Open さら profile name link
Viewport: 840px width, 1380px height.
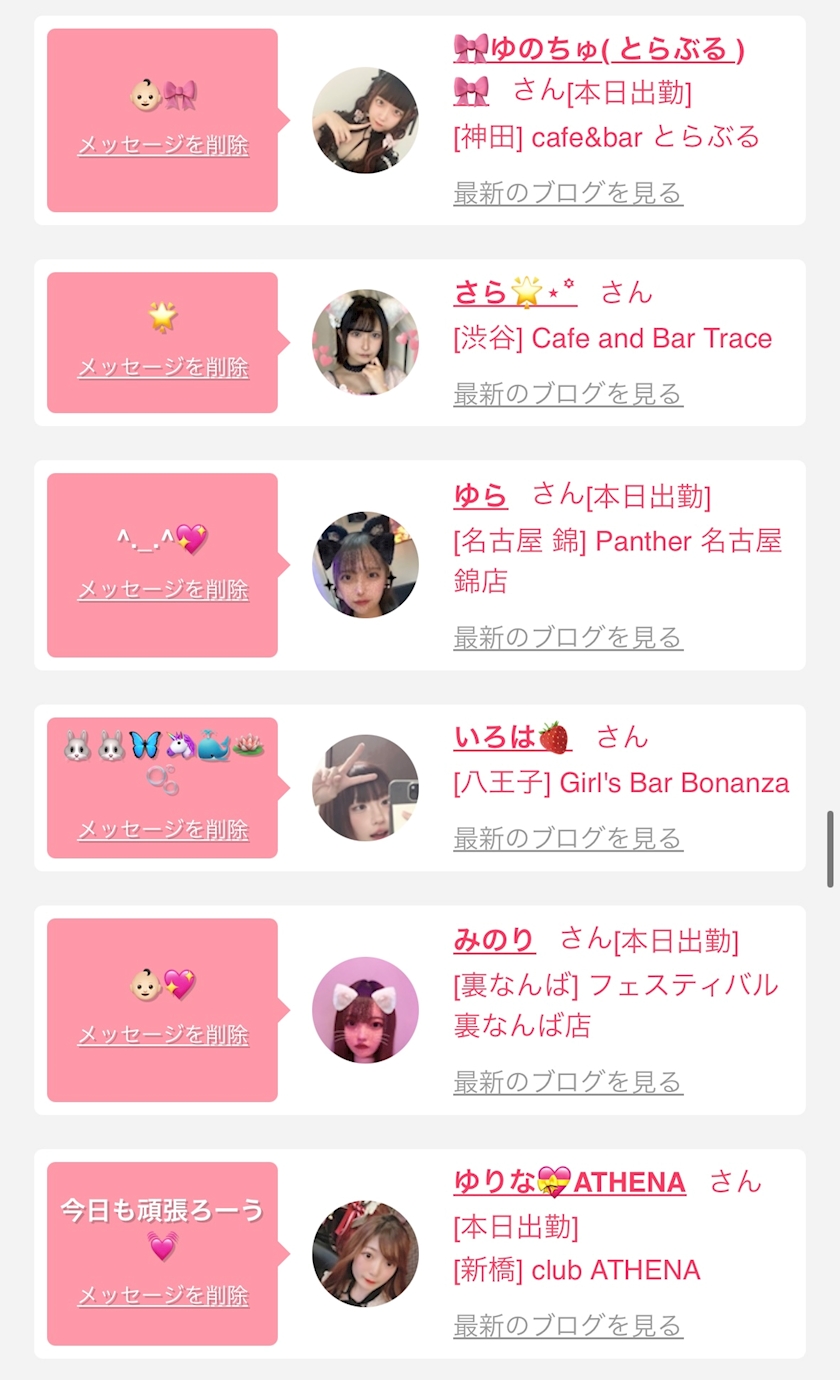[515, 292]
